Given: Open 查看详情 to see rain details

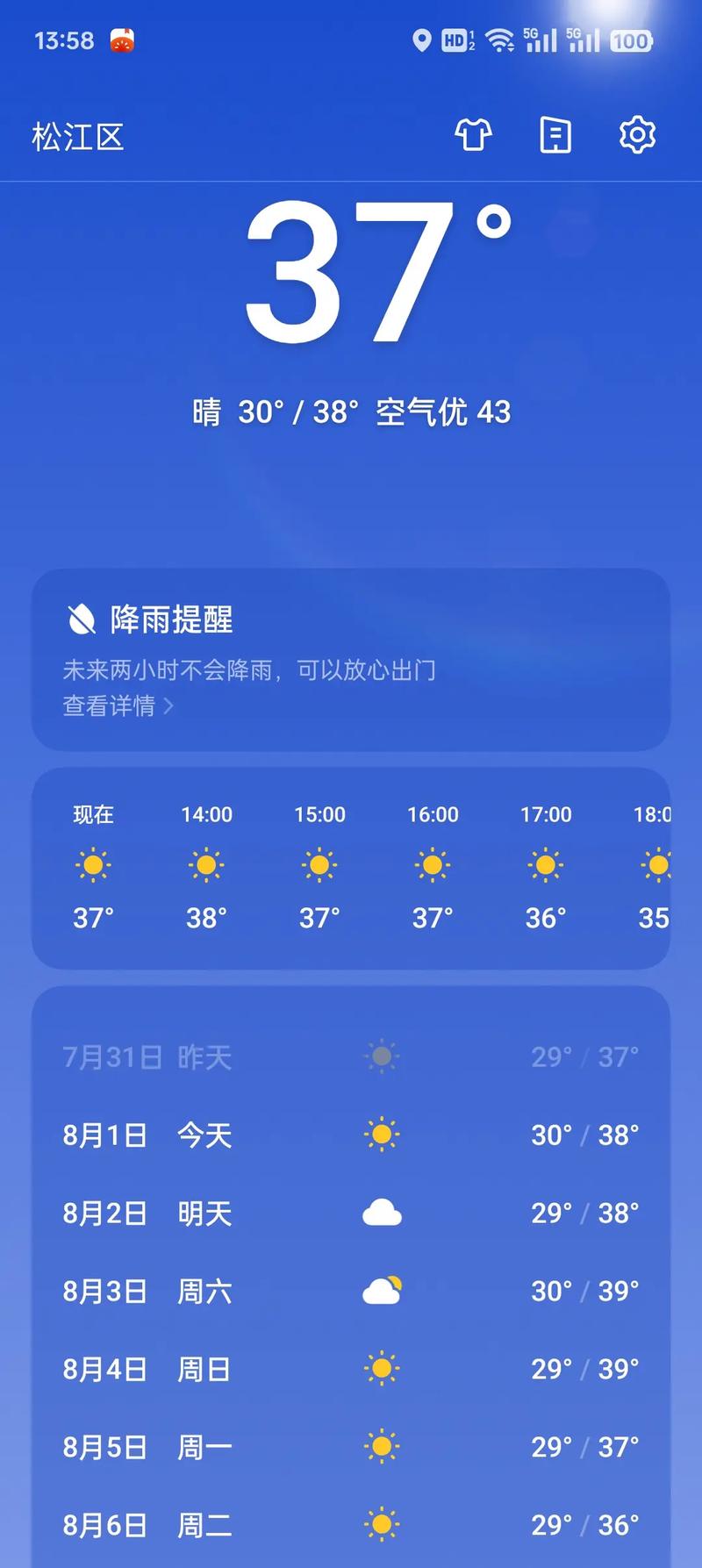Looking at the screenshot, I should (110, 705).
